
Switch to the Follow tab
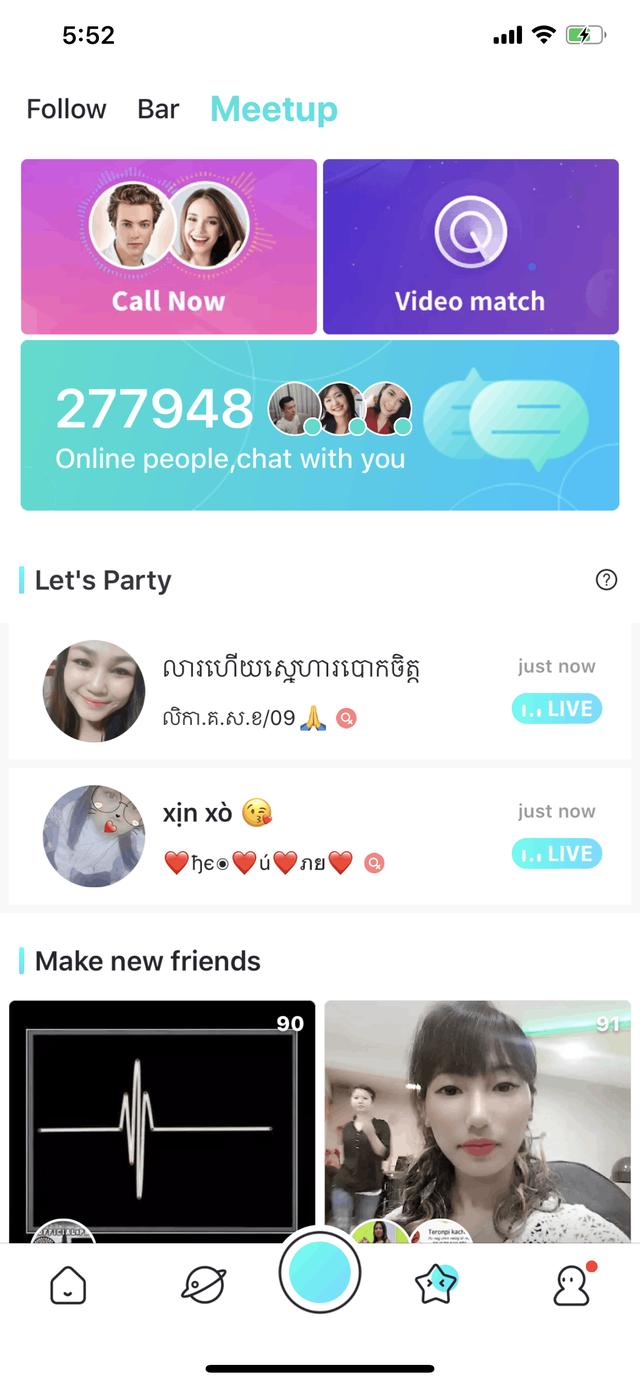coord(66,109)
